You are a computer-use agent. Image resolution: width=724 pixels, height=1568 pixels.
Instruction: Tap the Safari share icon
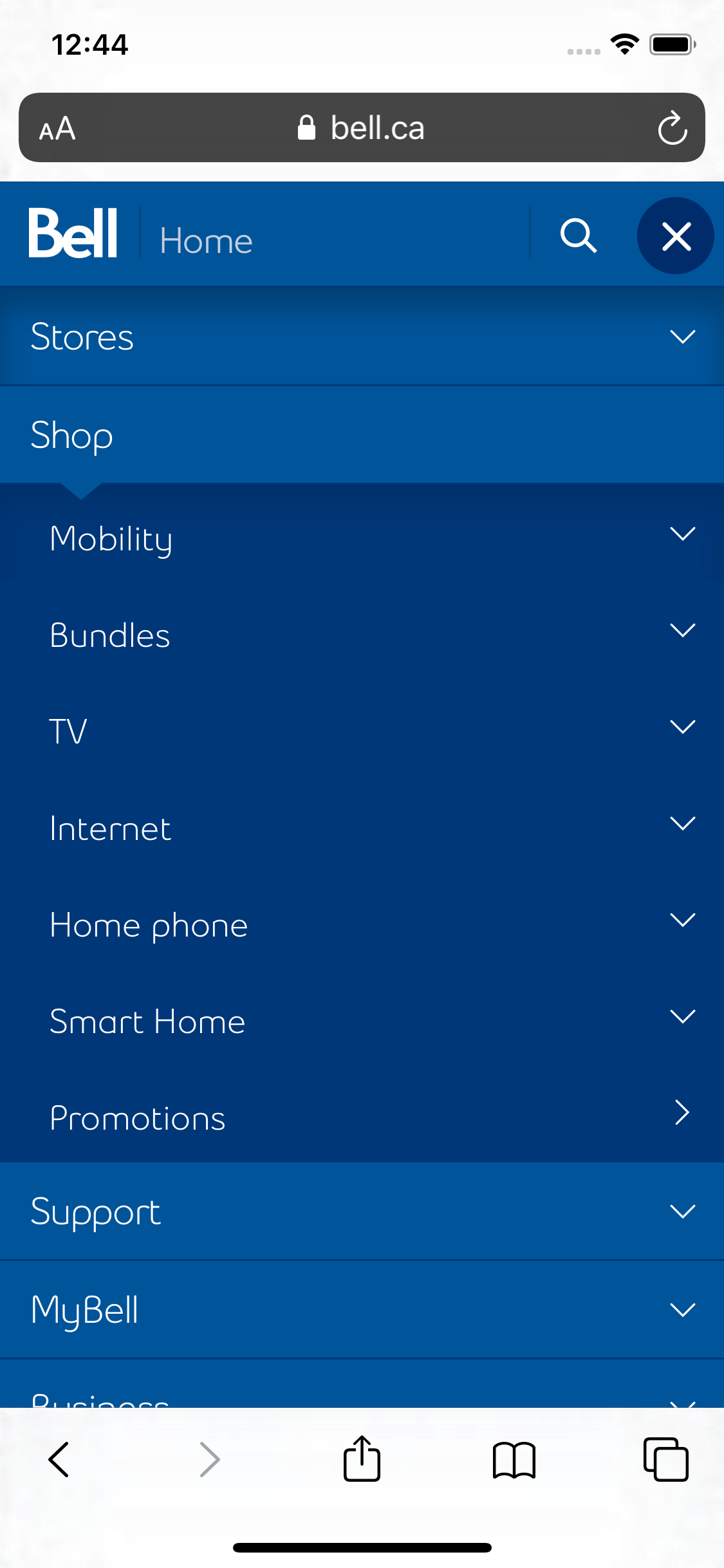pos(362,1459)
